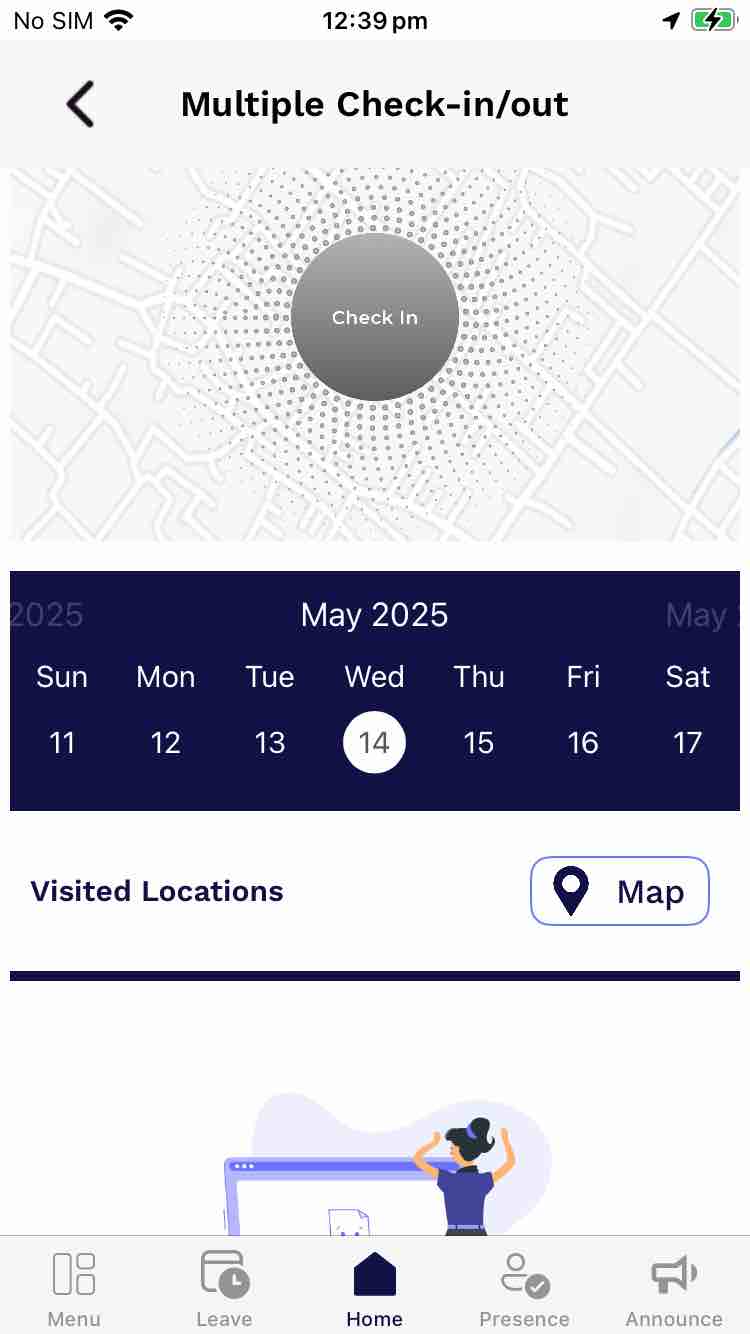This screenshot has width=750, height=1334.
Task: Select Friday 16 in the calendar
Action: coord(583,742)
